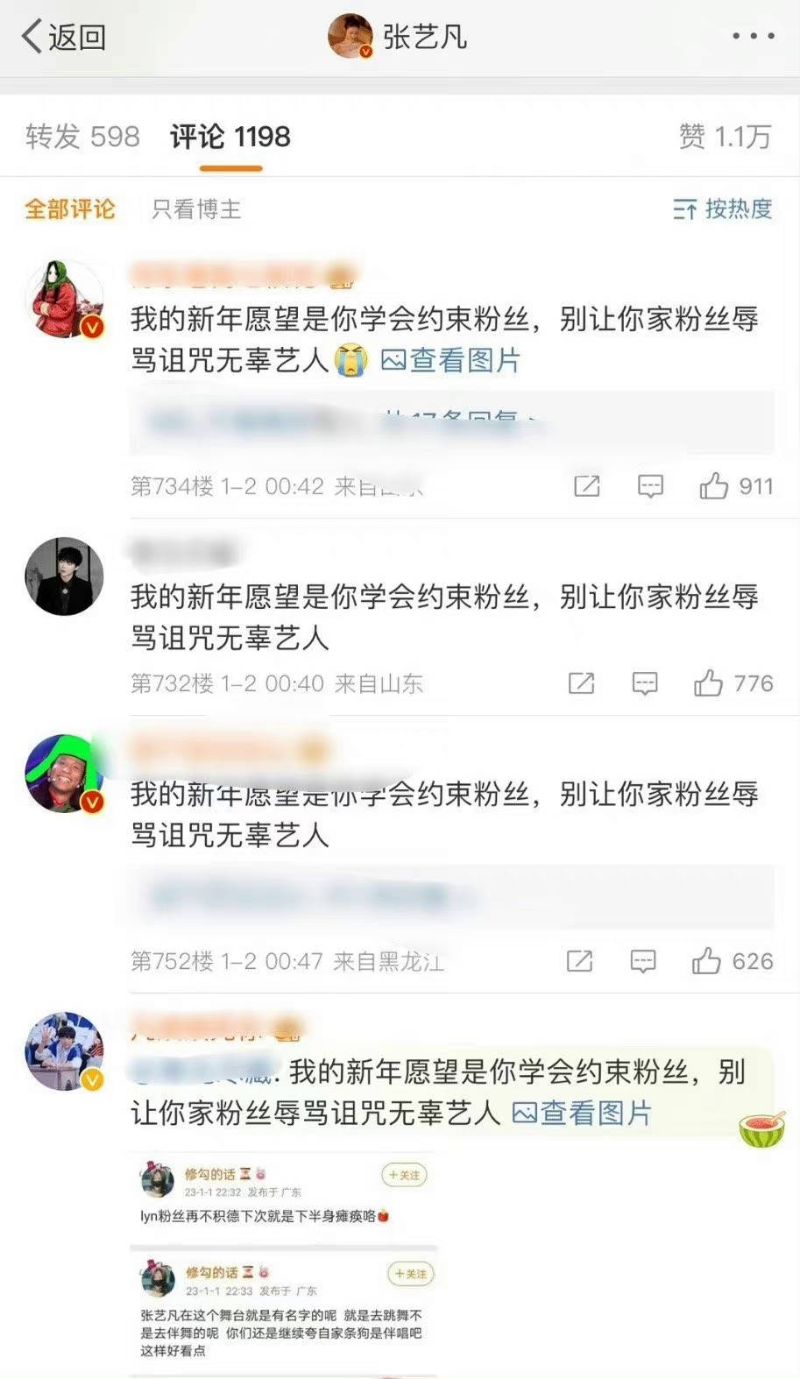Open the three-dot overflow menu

tap(752, 37)
